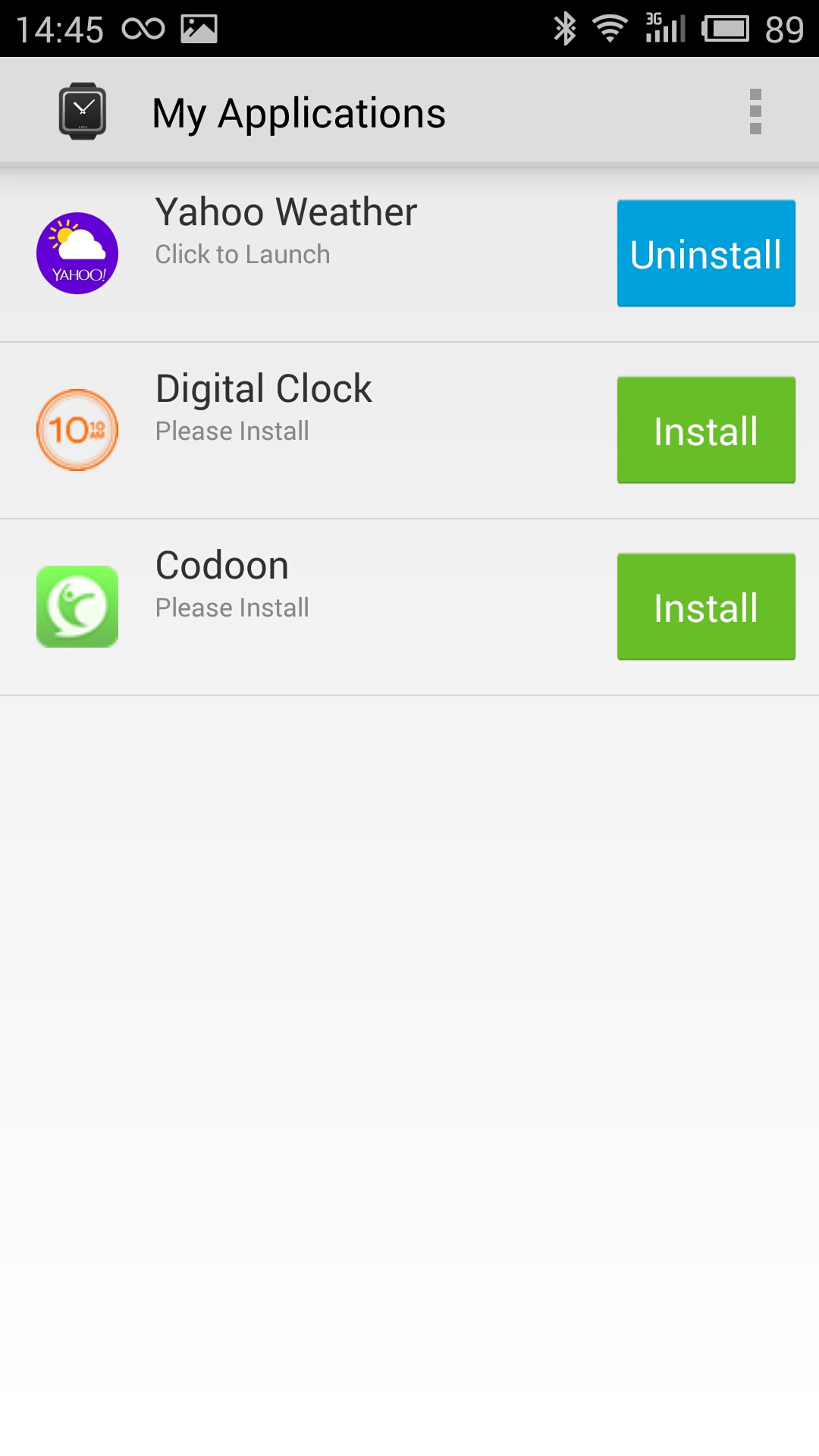Open the Codoon row
The image size is (819, 1456).
tap(409, 607)
